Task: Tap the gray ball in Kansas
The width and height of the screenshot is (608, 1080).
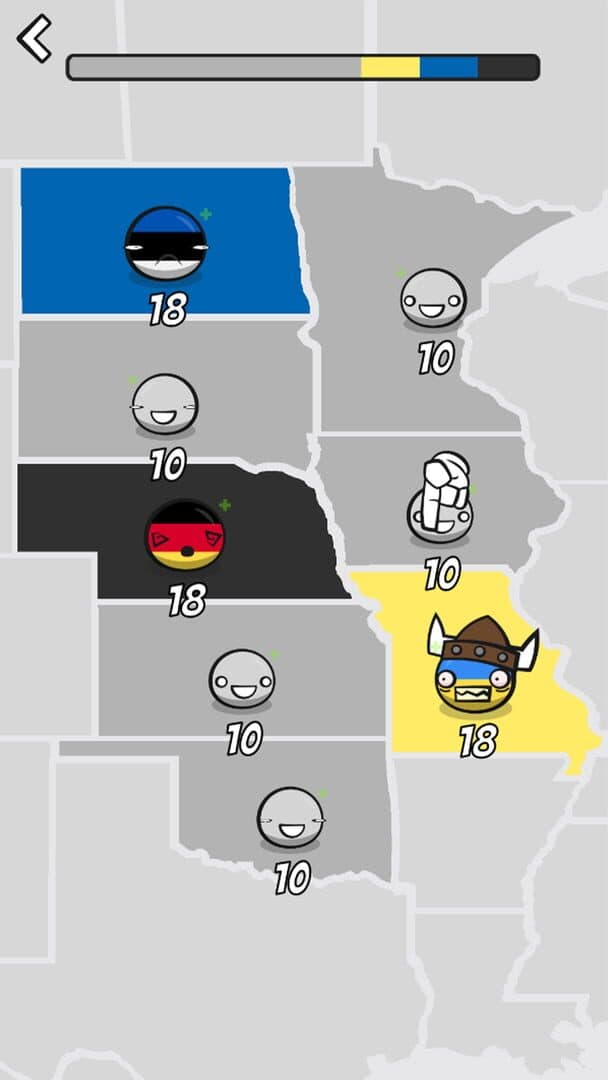Action: click(x=242, y=679)
